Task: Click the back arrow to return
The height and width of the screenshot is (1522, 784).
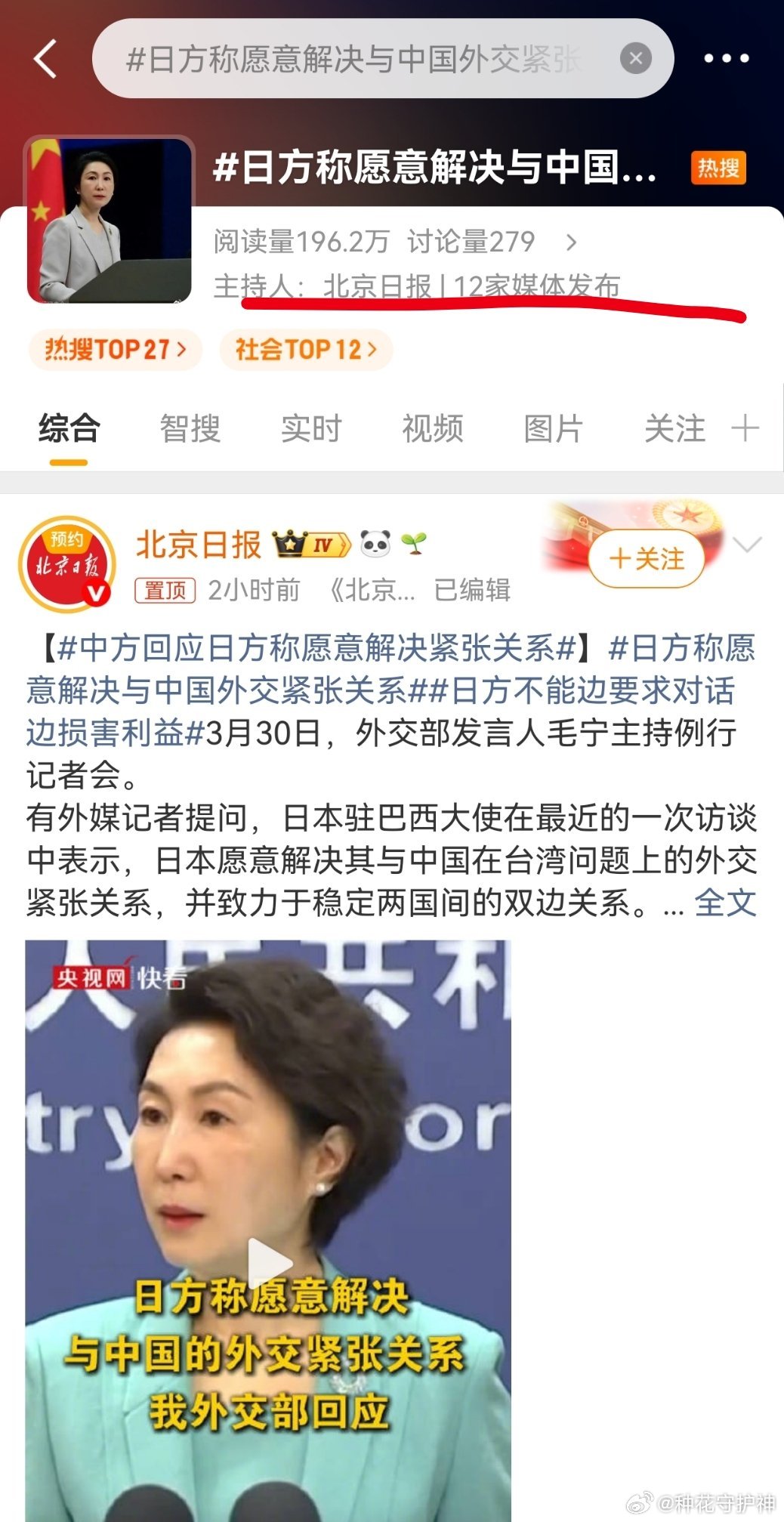Action: coord(45,60)
